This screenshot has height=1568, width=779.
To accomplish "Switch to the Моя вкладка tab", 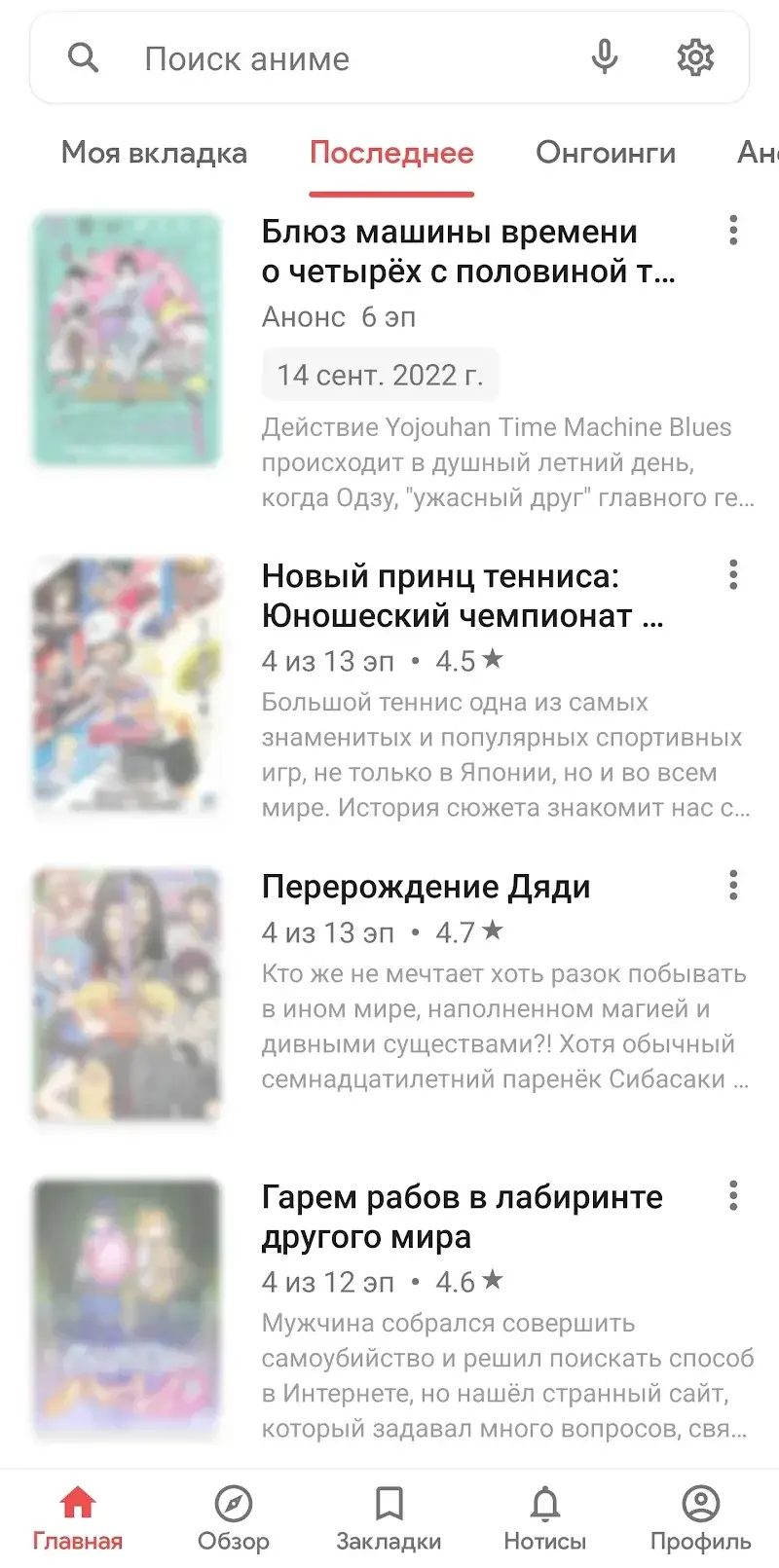I will tap(153, 153).
